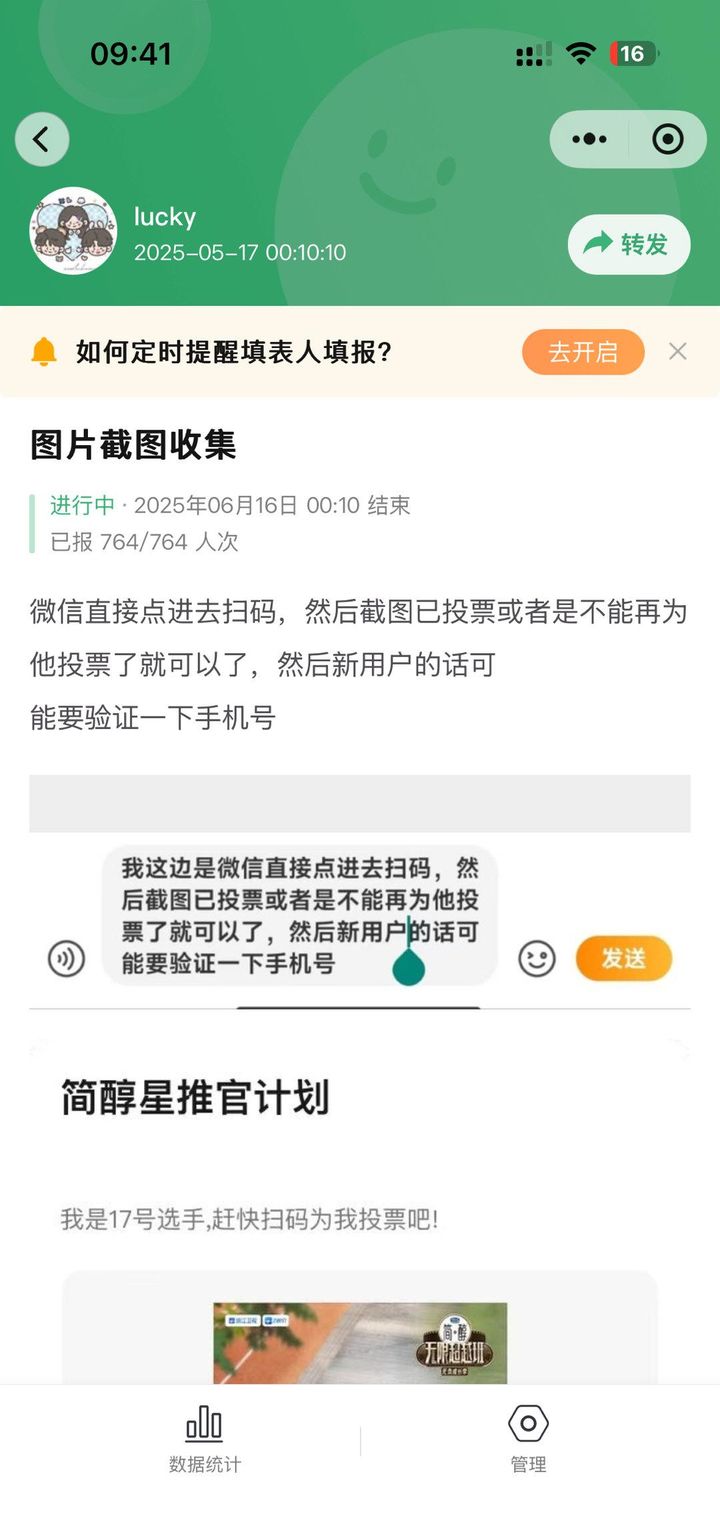
Task: Open the 数据统计 tab
Action: (205, 1438)
